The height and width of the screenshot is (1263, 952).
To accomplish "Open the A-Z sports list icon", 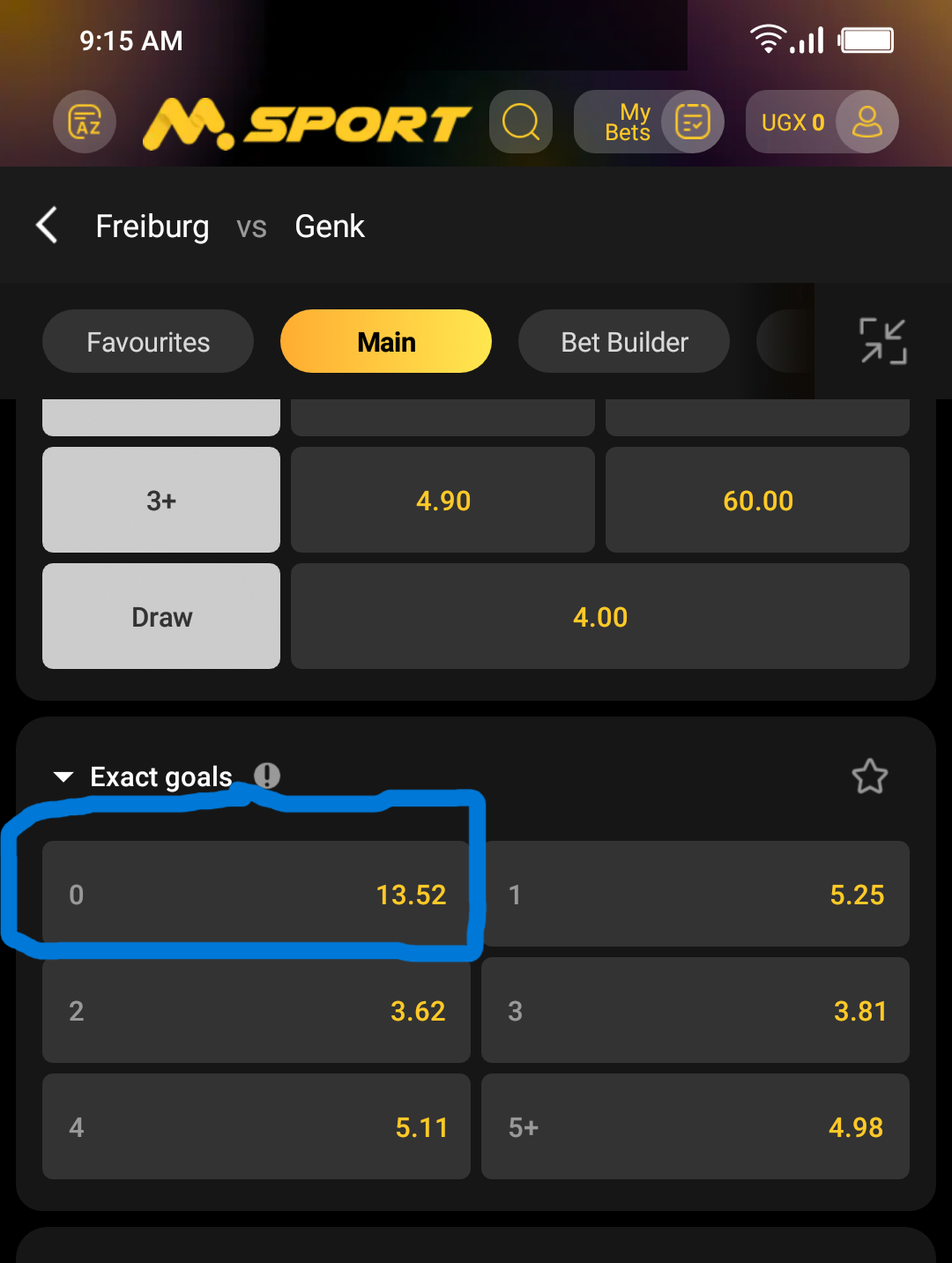I will click(x=85, y=122).
